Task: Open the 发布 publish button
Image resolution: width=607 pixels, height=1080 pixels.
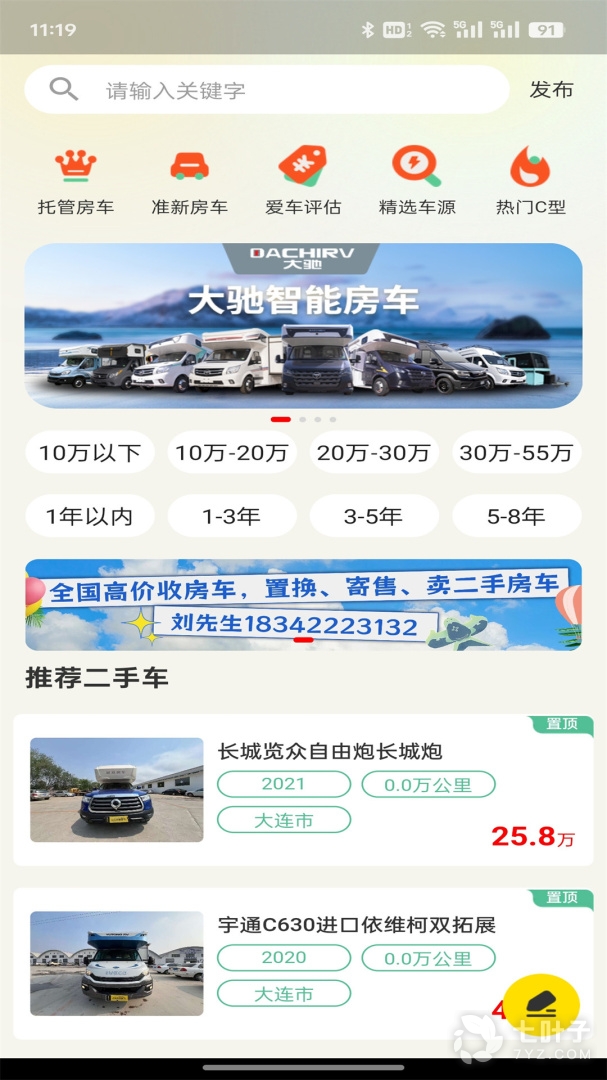Action: tap(551, 90)
